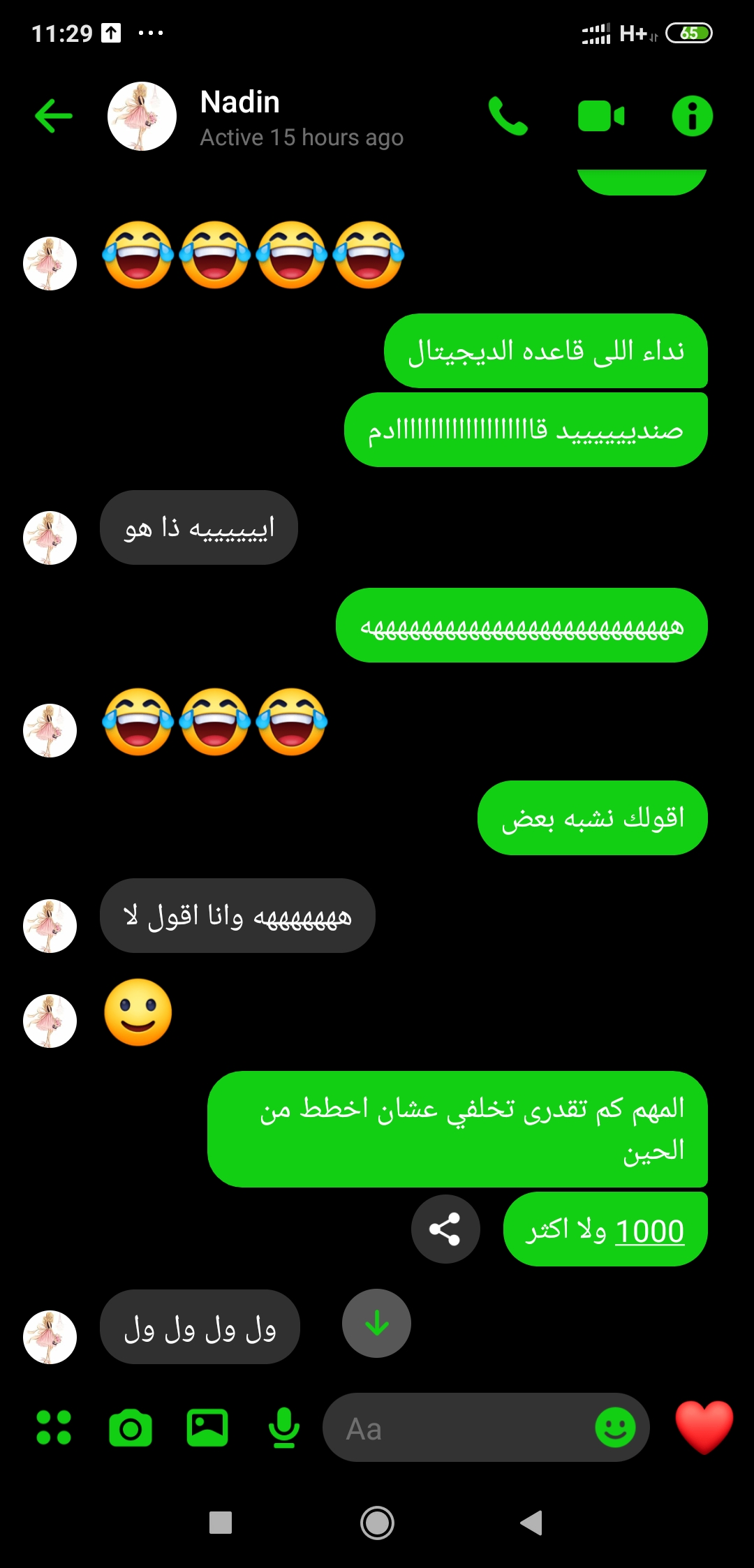
Task: Open the photo gallery picker
Action: 207,1428
